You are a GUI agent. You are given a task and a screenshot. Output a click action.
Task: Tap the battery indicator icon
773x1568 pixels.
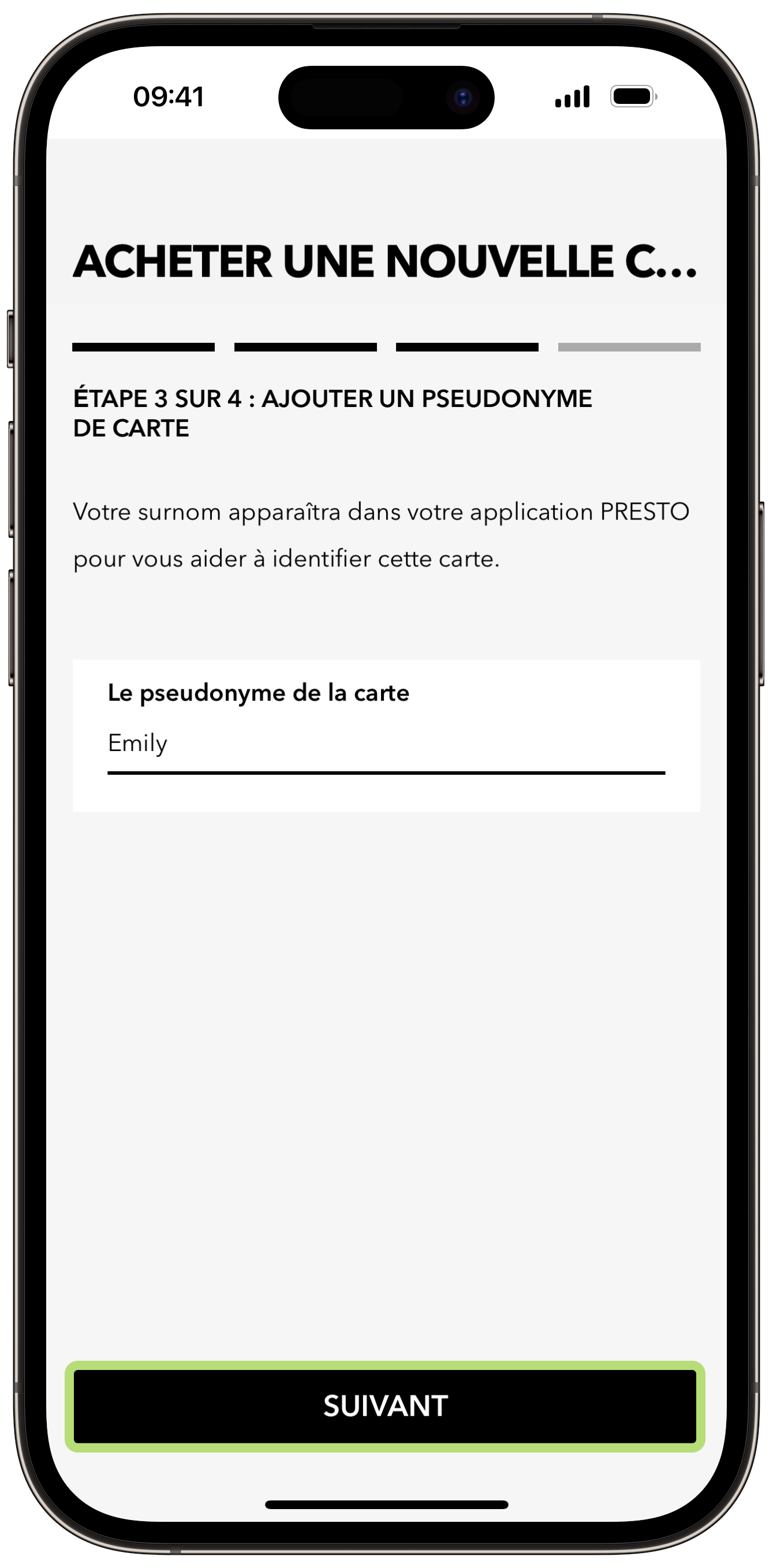631,96
